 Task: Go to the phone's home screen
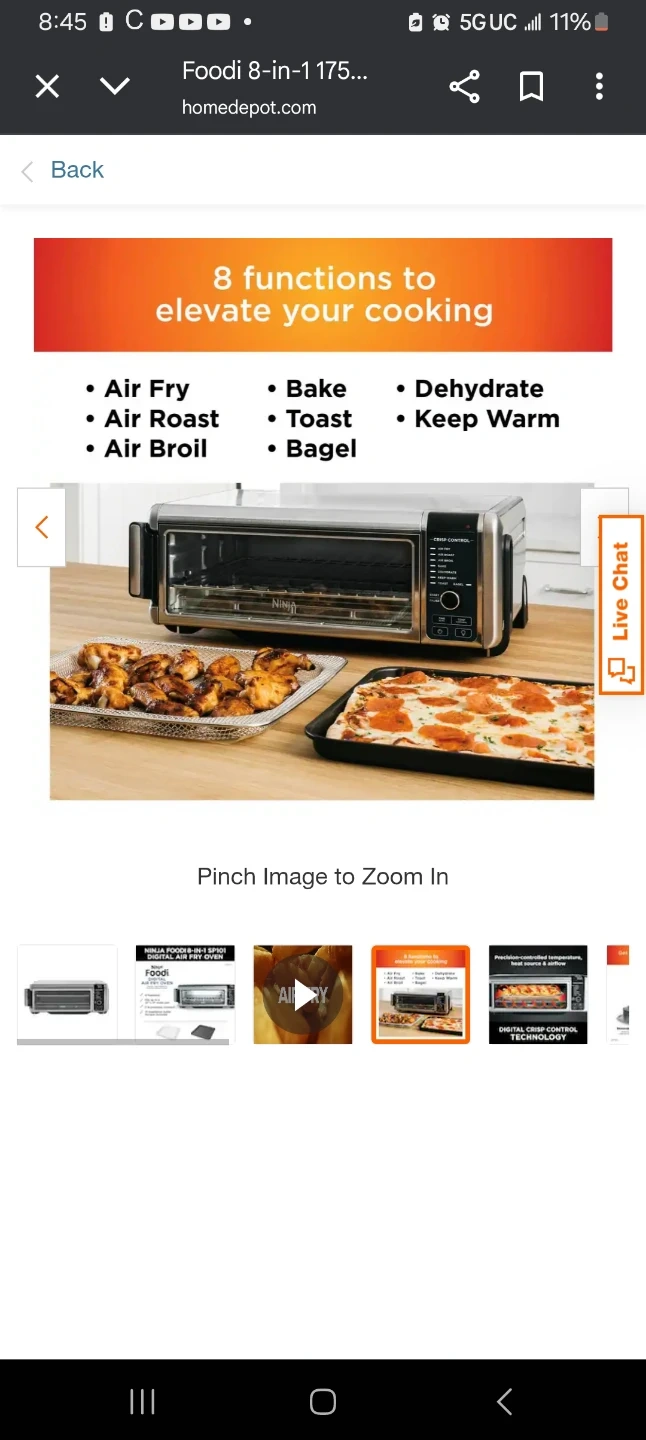[323, 1402]
